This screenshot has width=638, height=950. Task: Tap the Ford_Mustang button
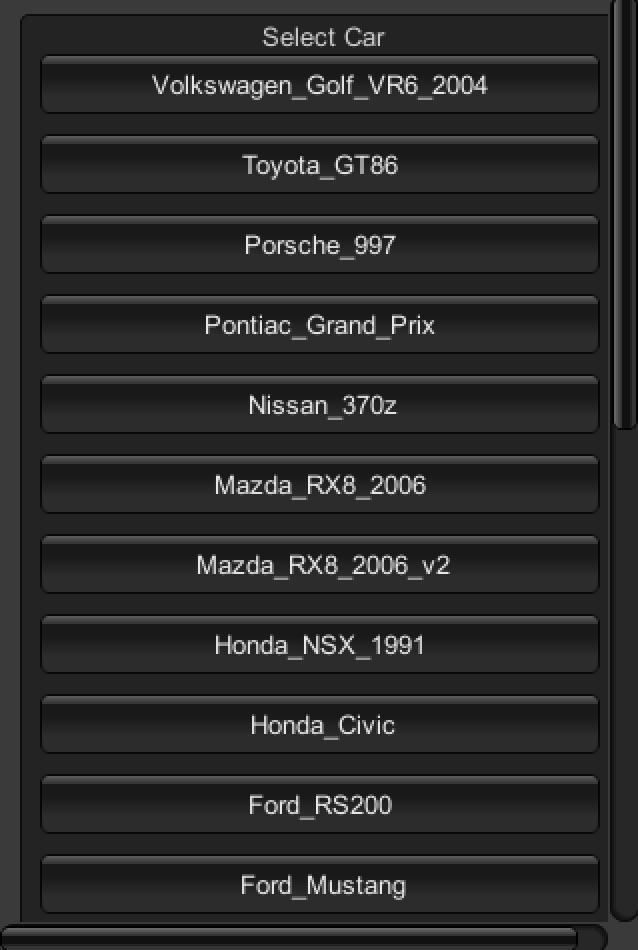click(319, 885)
